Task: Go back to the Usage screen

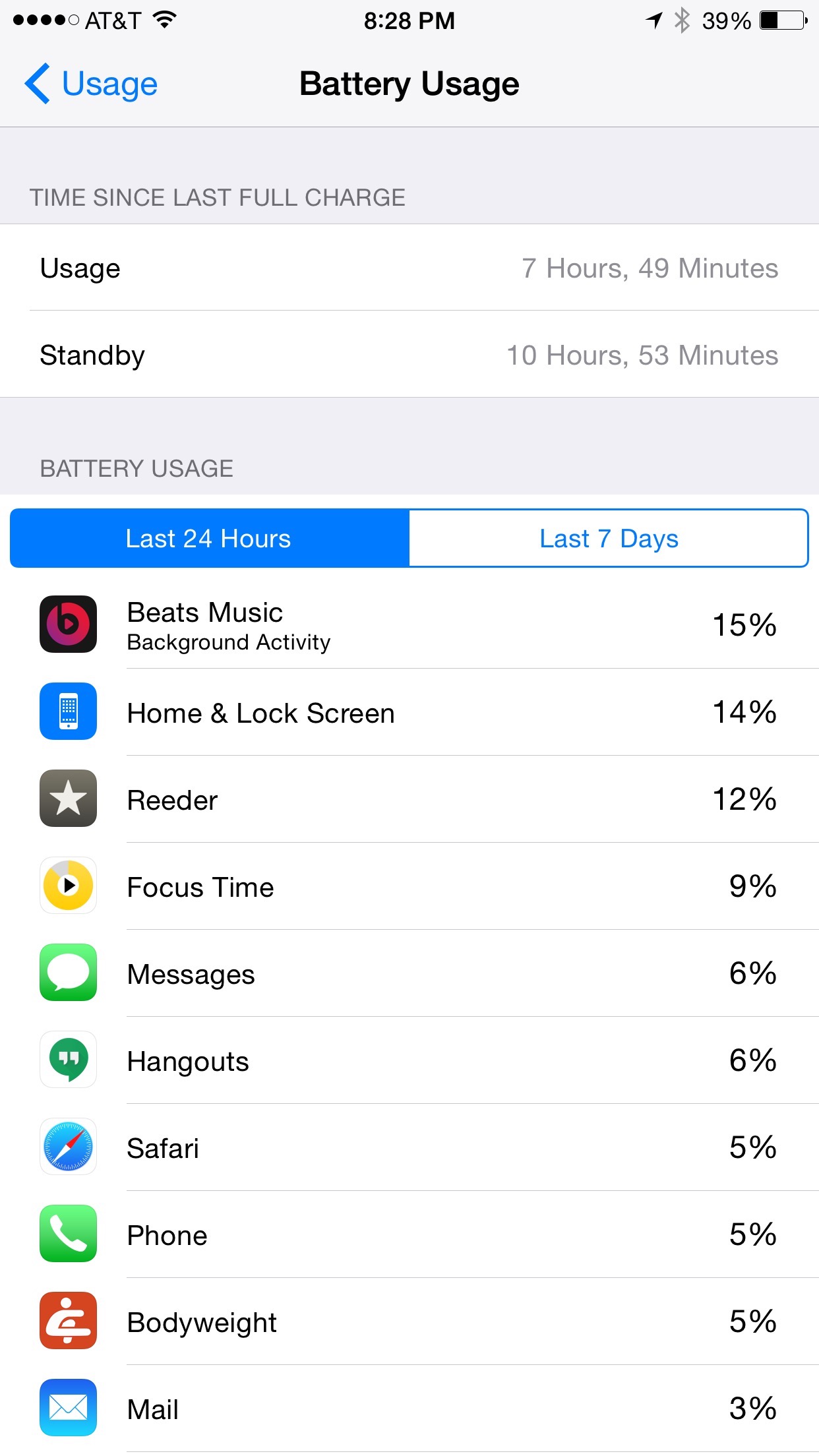Action: point(91,84)
